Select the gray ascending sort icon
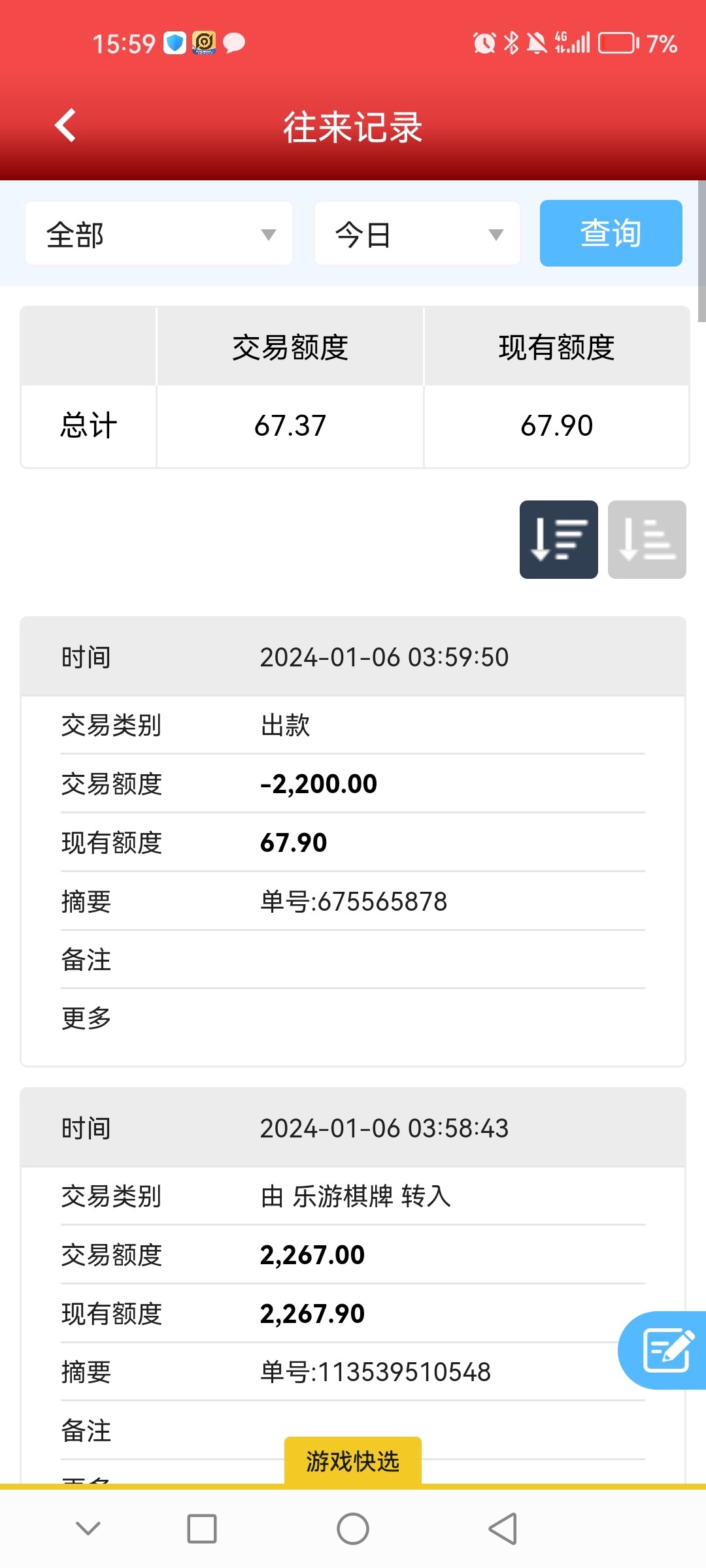 (x=647, y=540)
